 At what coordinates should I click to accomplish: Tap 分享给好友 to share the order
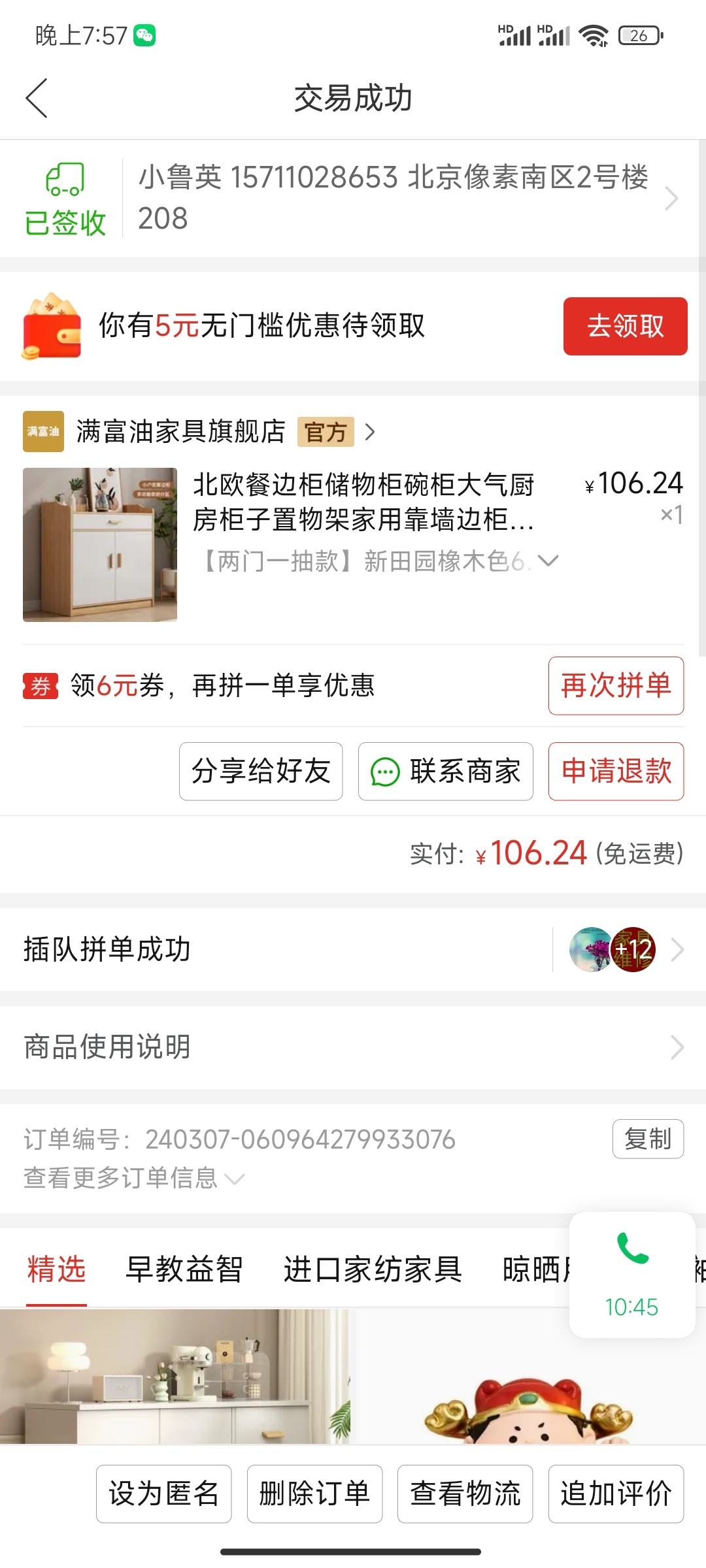tap(261, 771)
